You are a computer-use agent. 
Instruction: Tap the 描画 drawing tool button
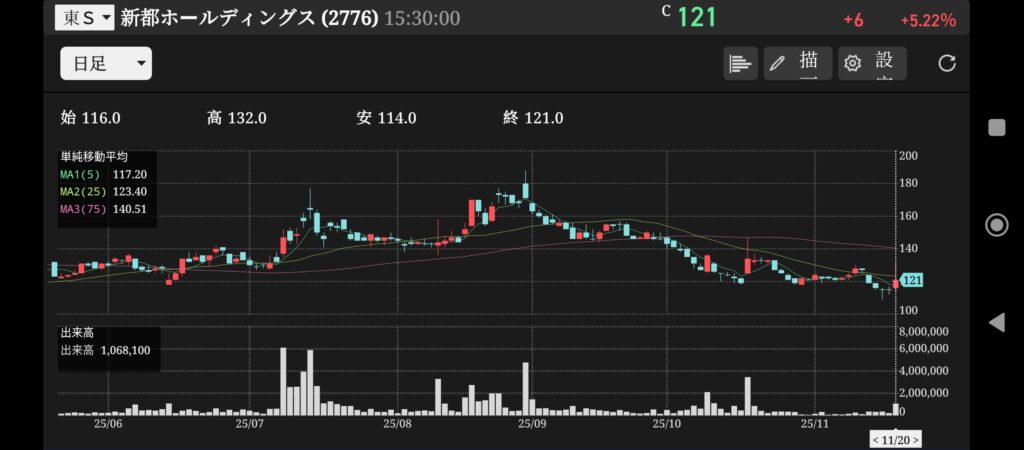click(798, 63)
